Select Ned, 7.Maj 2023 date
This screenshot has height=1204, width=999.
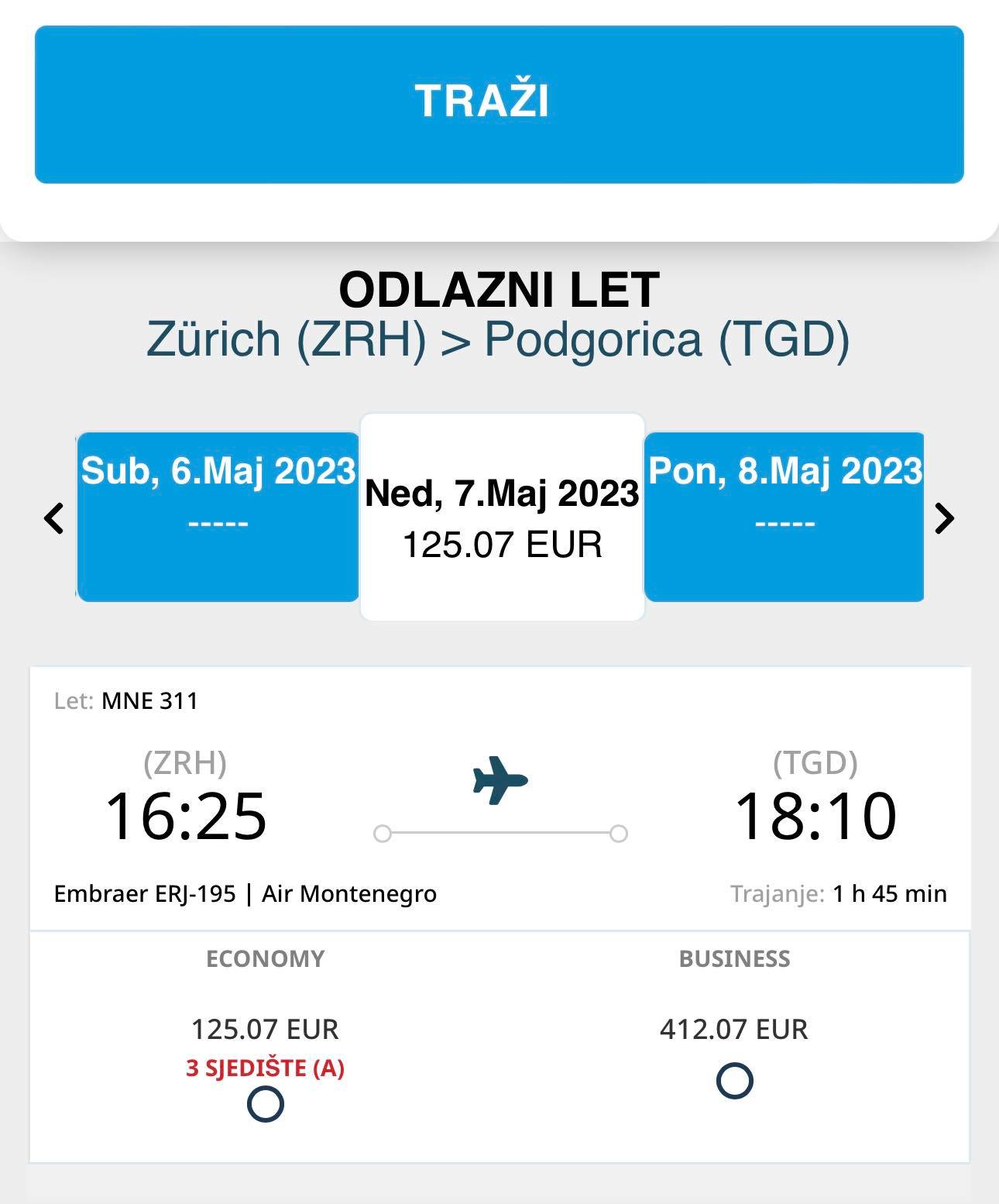click(x=502, y=517)
